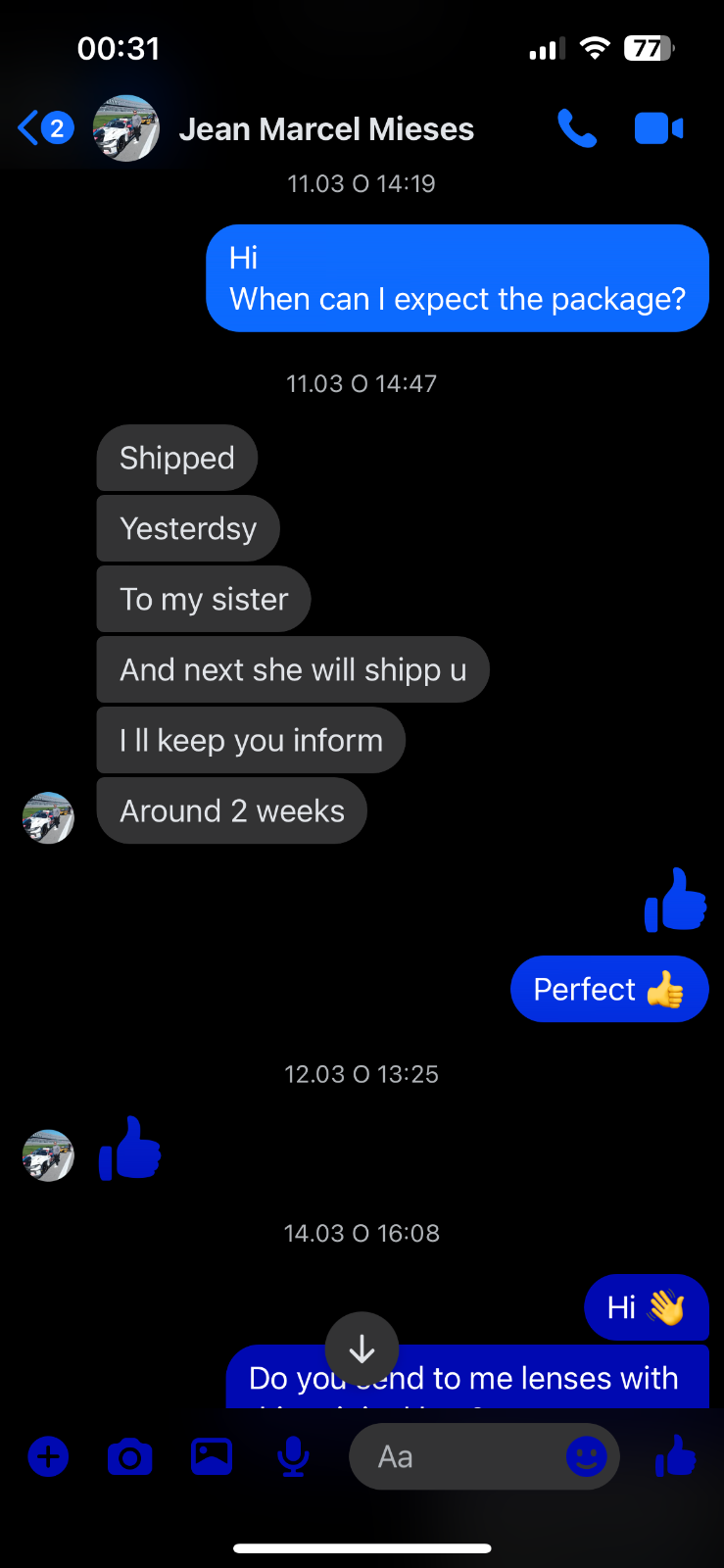Open the emoji picker in message field

tap(586, 1457)
